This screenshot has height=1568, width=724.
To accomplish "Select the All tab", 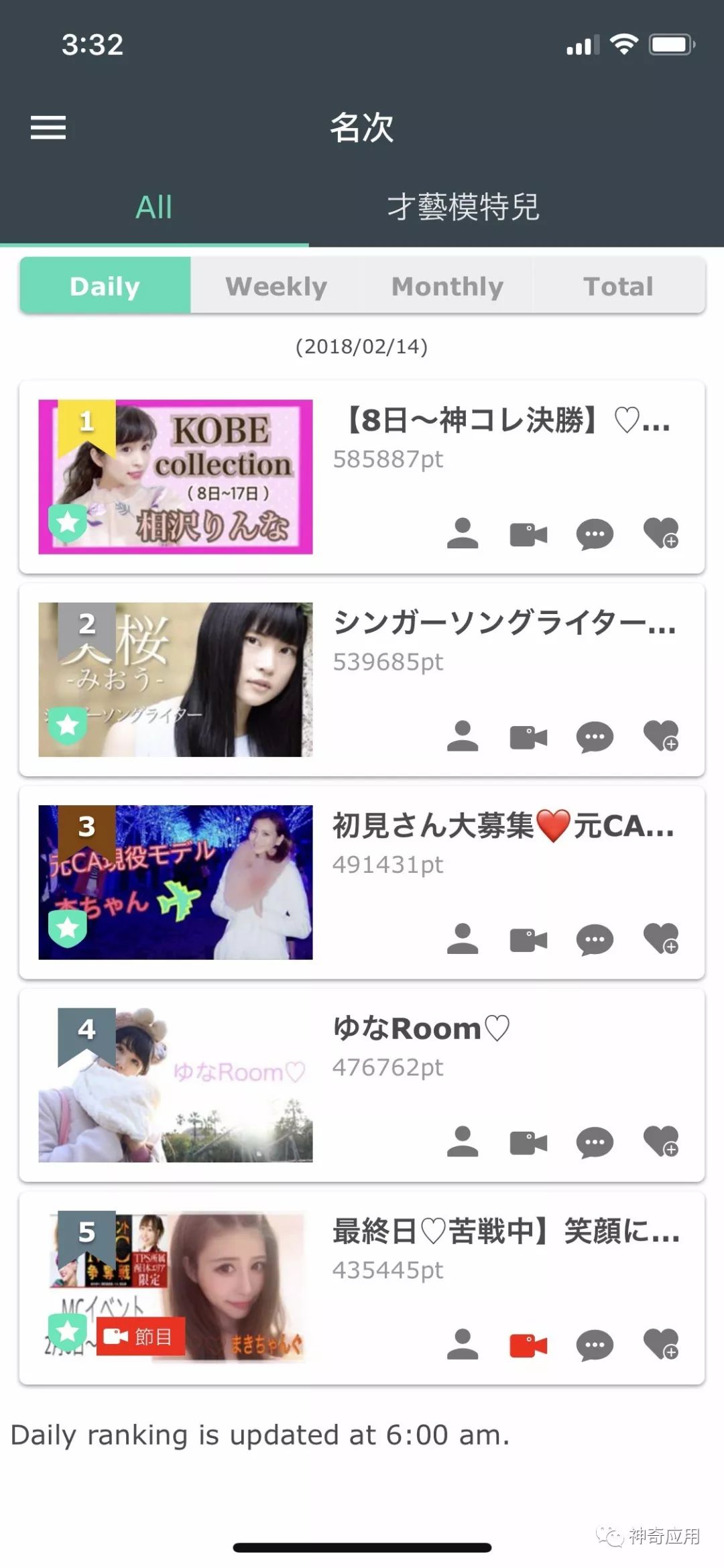I will click(154, 206).
